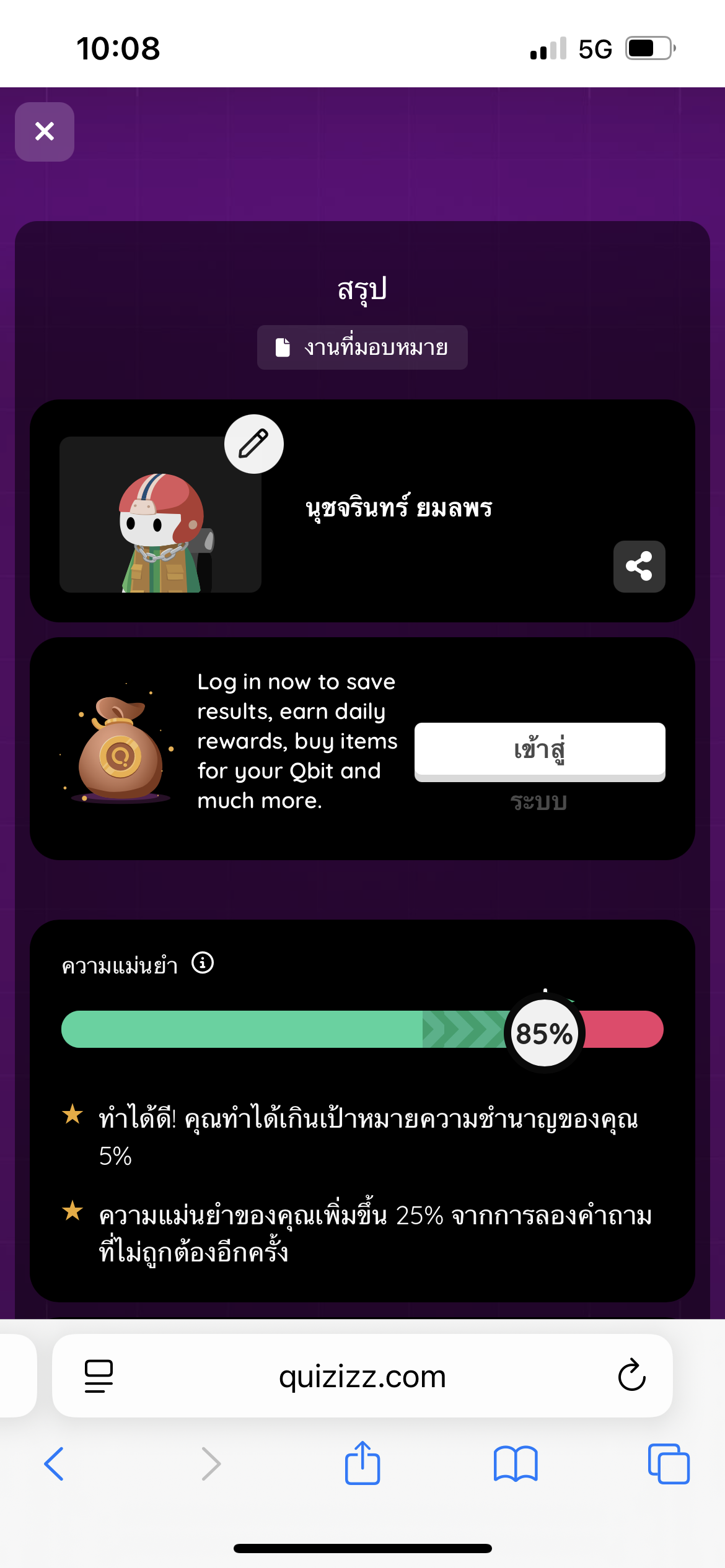This screenshot has height=1568, width=725.
Task: Tap the เข้าสู่ระบบ login button
Action: pos(539,751)
